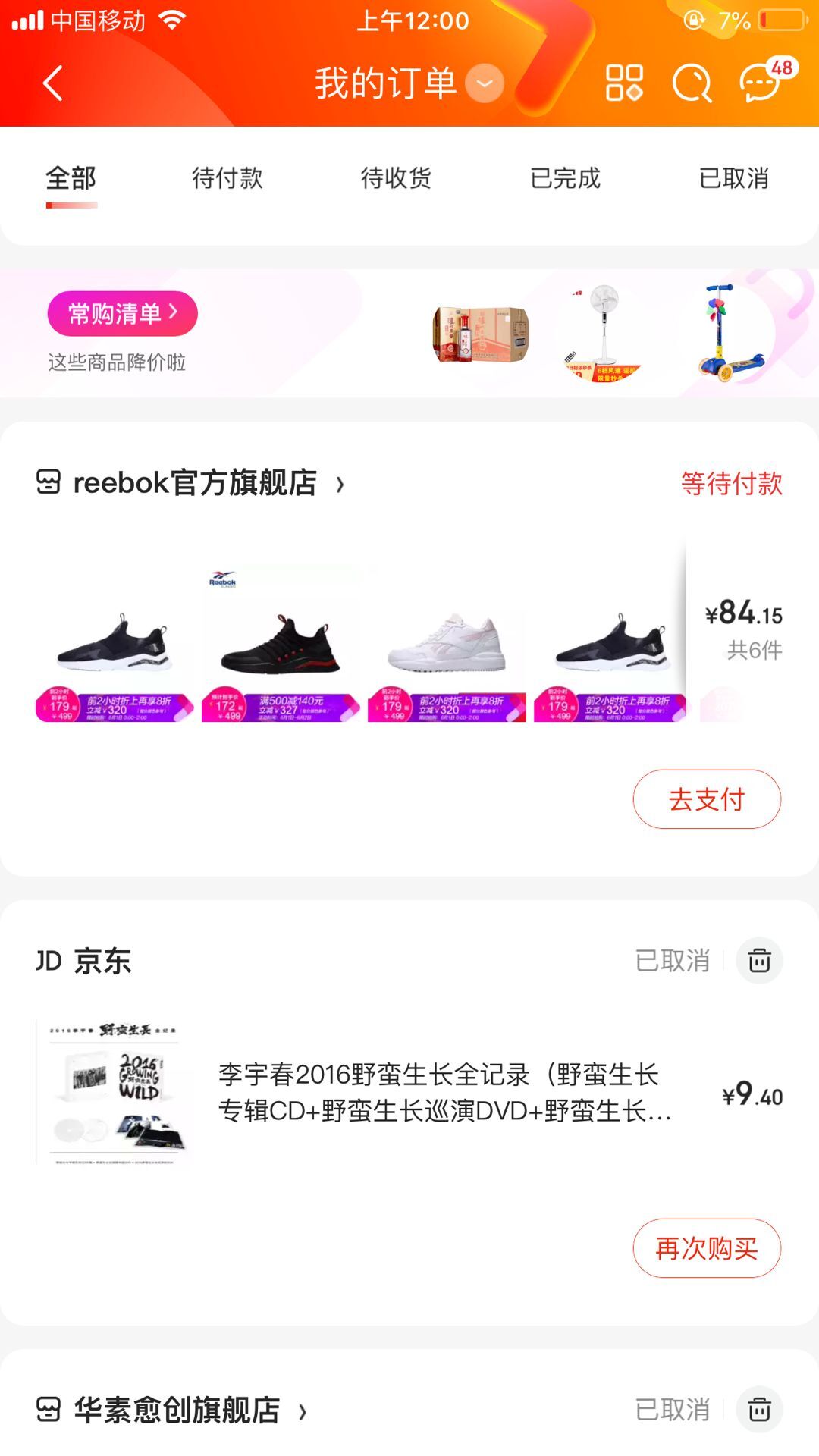Switch to the 已完成 tab

(567, 180)
